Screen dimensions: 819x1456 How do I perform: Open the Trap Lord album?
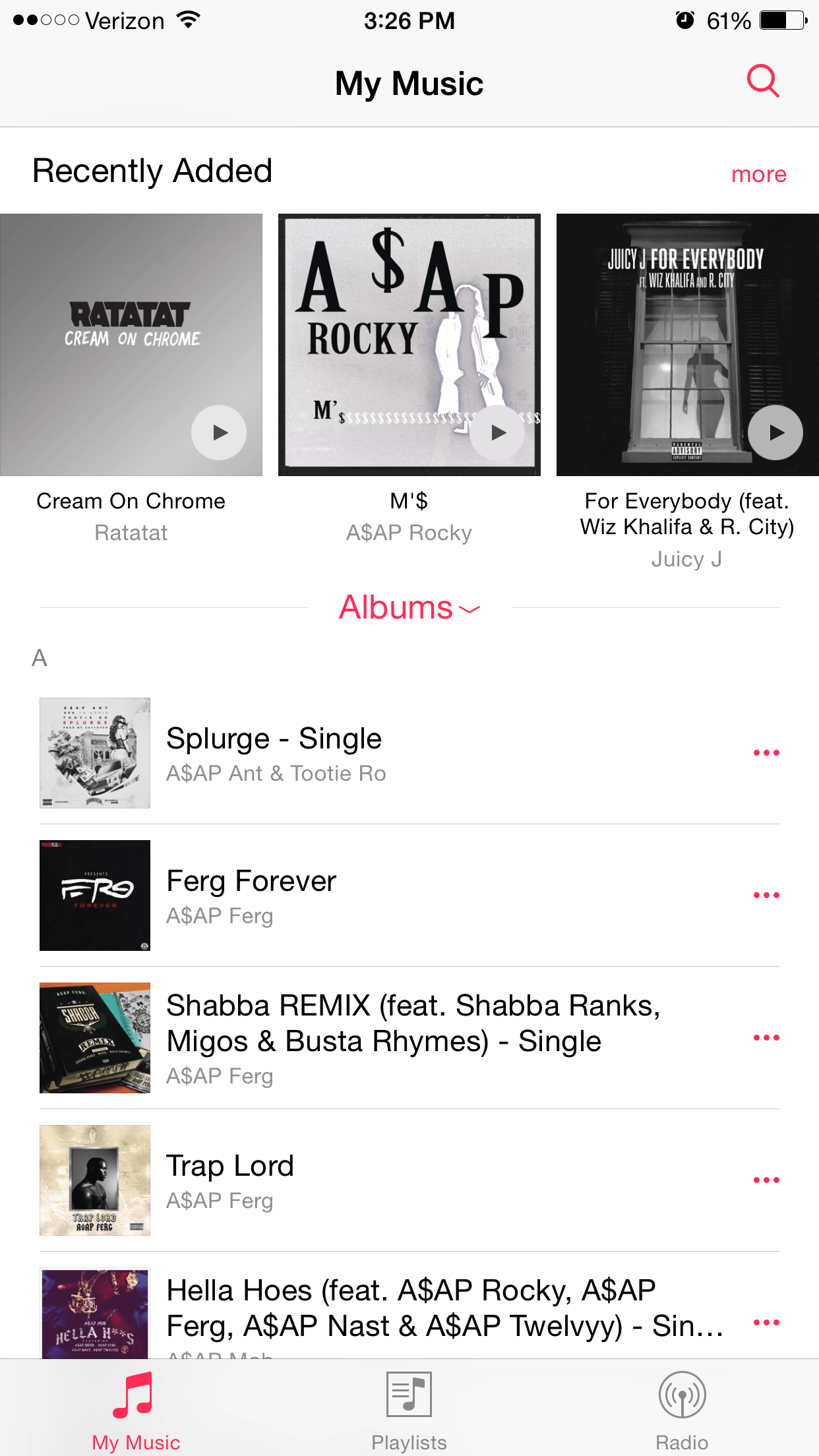[229, 1180]
